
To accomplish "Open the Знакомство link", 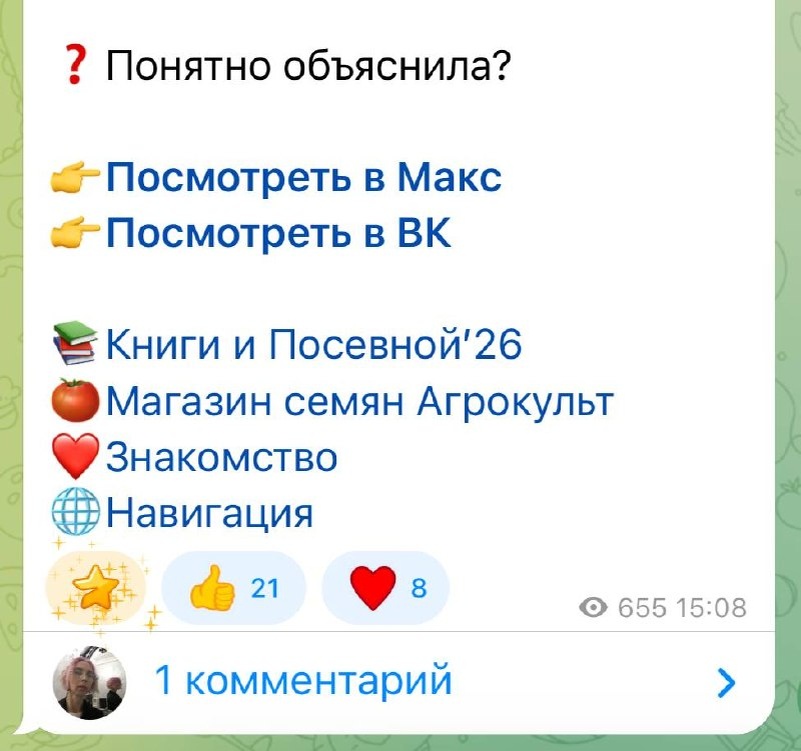I will 221,457.
